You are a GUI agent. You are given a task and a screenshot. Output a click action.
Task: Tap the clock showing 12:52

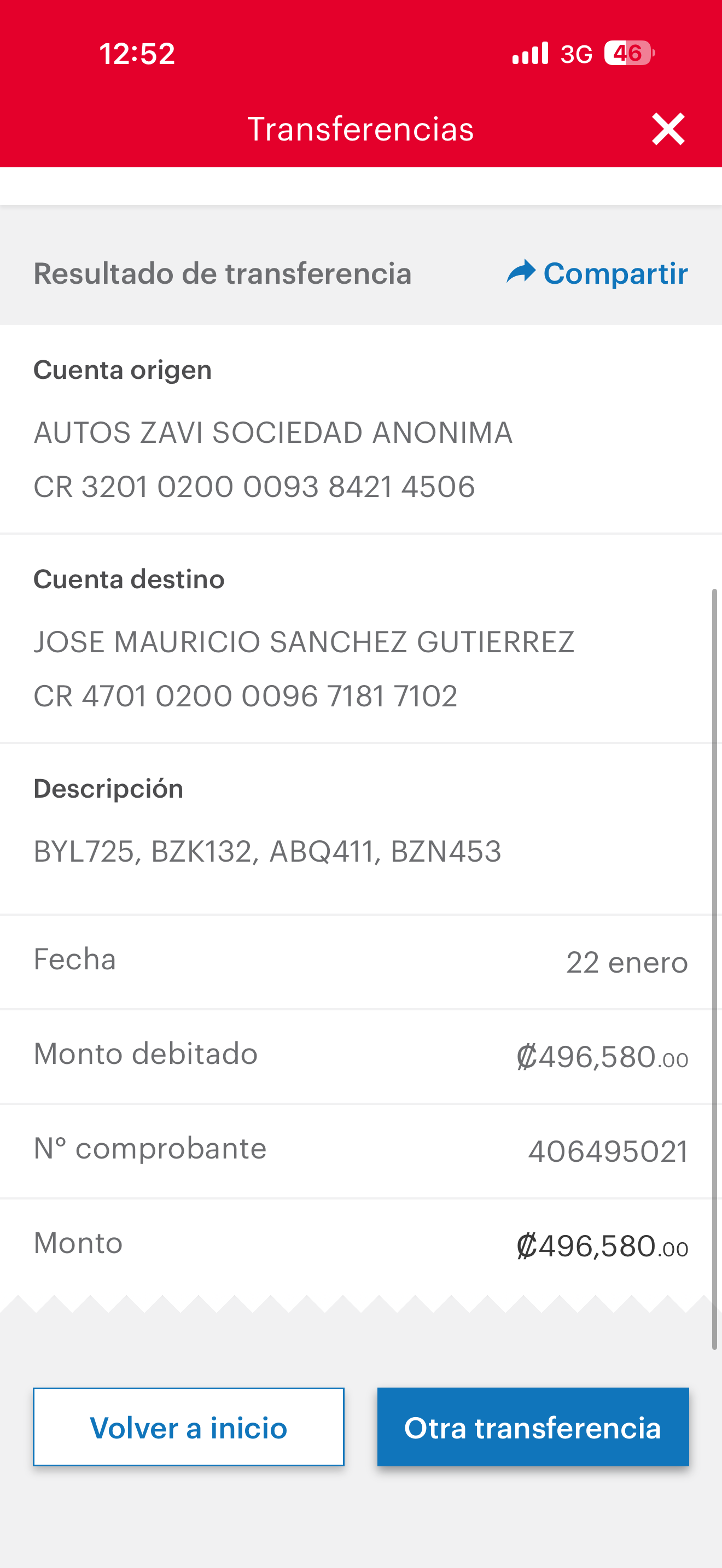click(x=138, y=54)
